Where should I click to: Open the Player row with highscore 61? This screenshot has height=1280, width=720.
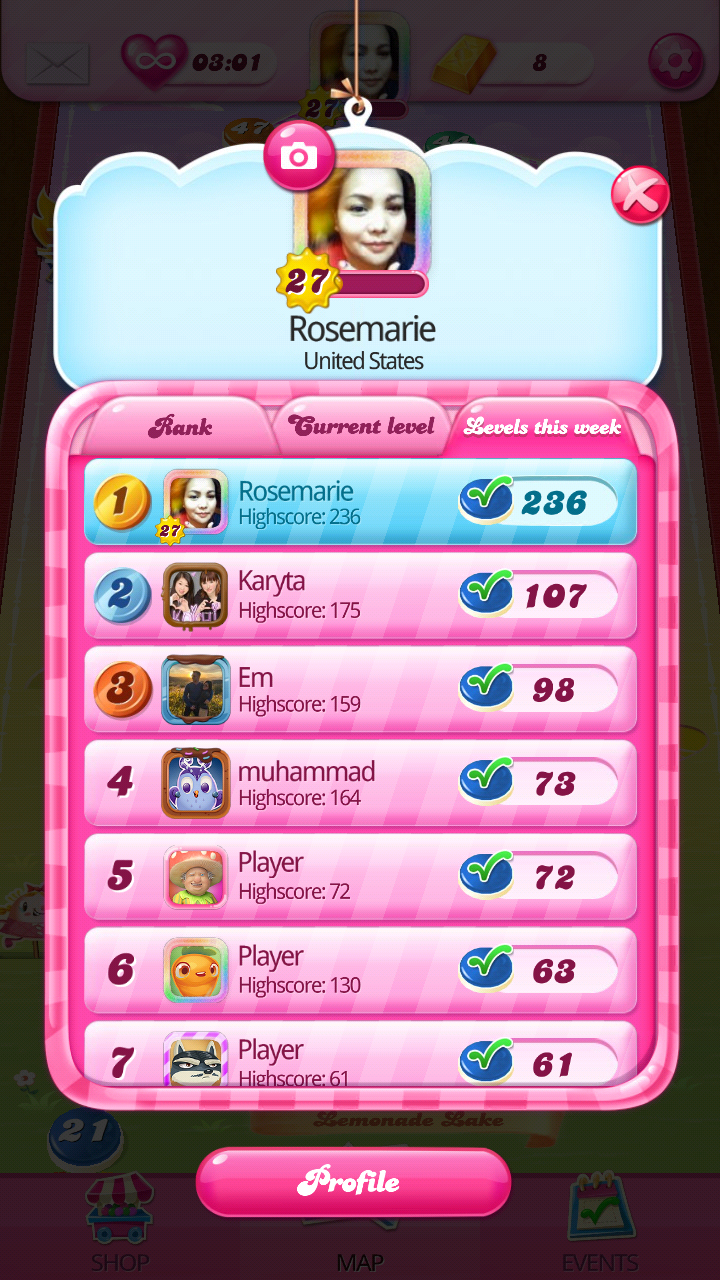coord(360,1058)
